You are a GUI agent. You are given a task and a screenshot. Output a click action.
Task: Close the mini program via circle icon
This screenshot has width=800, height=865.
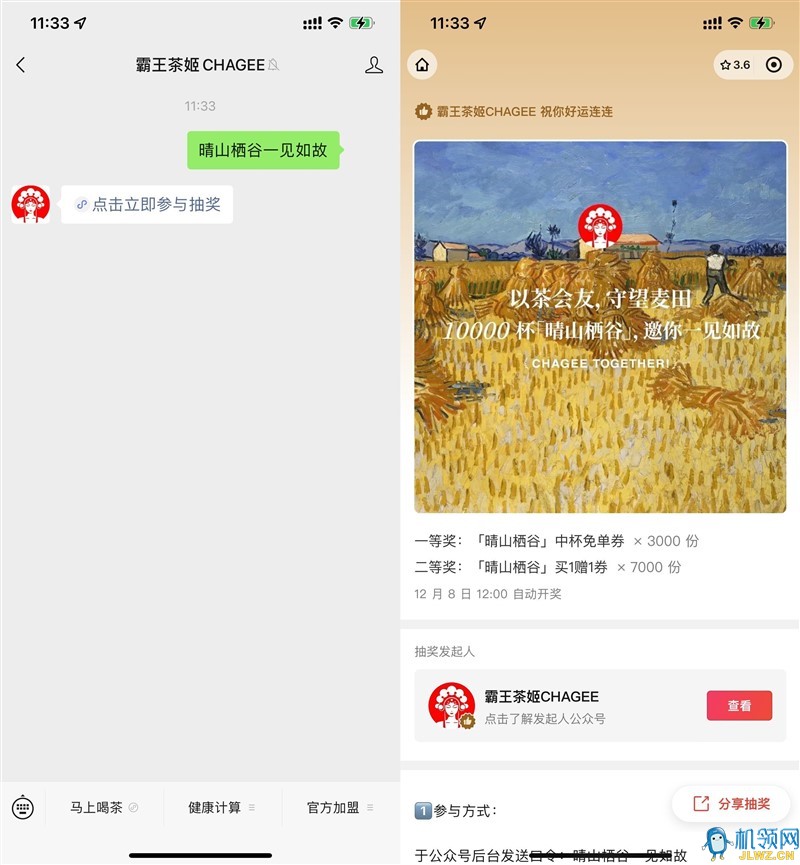[x=773, y=65]
